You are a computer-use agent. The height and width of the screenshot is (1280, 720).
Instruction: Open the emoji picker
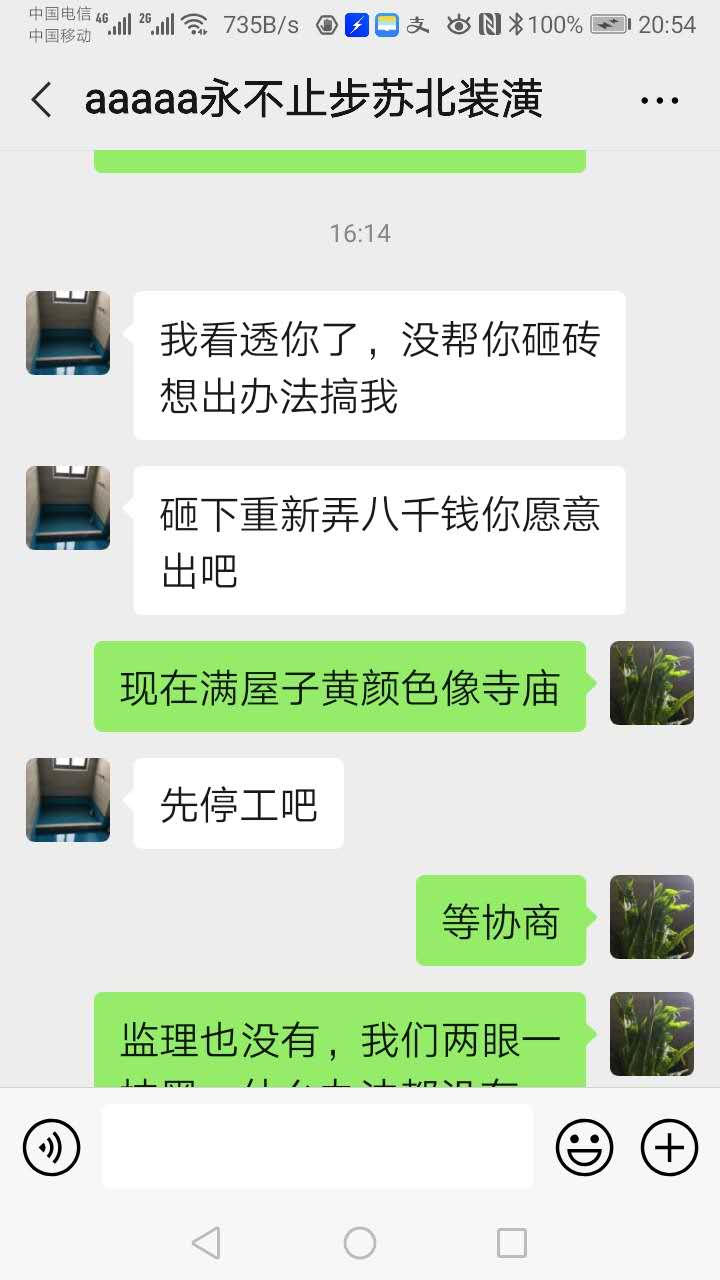(x=584, y=1146)
